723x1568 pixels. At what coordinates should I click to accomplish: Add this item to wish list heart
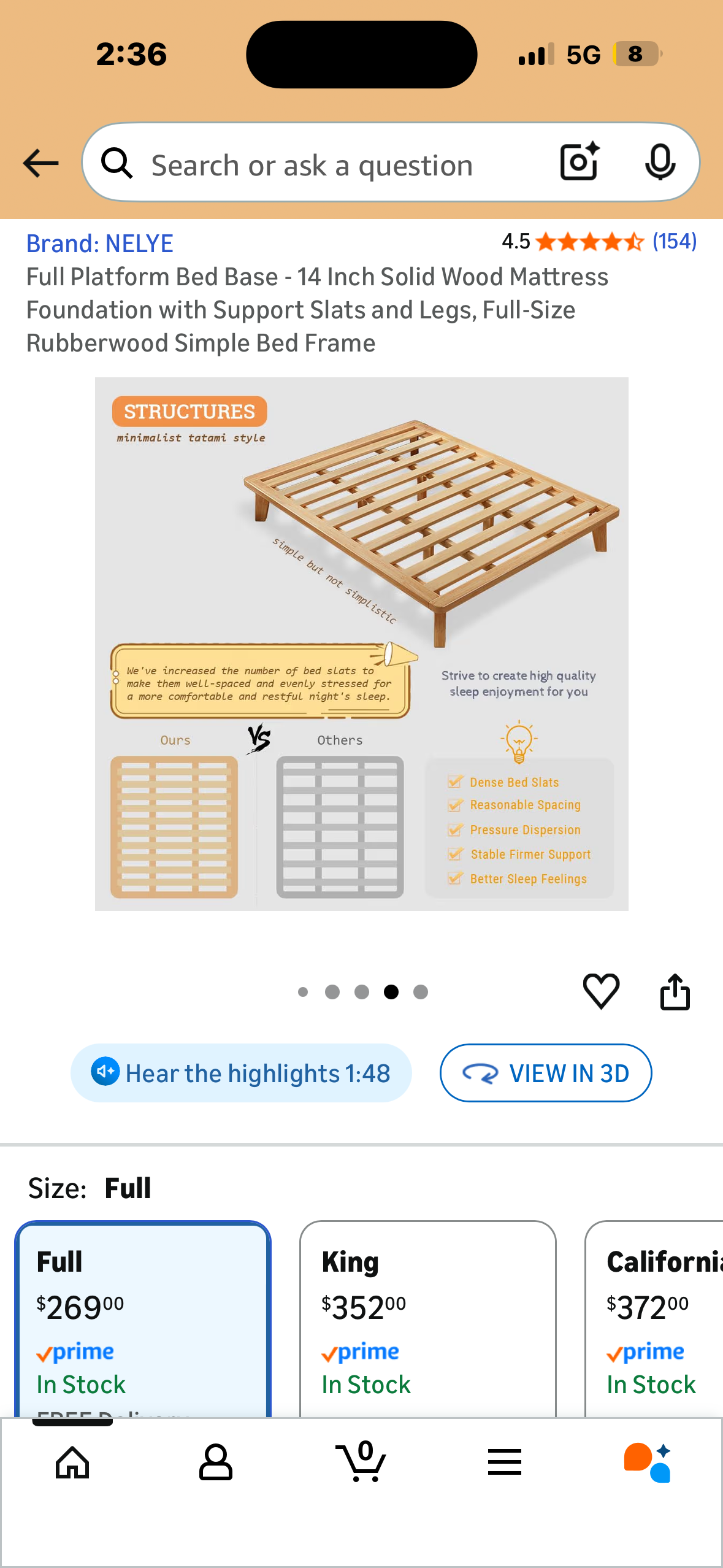click(600, 991)
